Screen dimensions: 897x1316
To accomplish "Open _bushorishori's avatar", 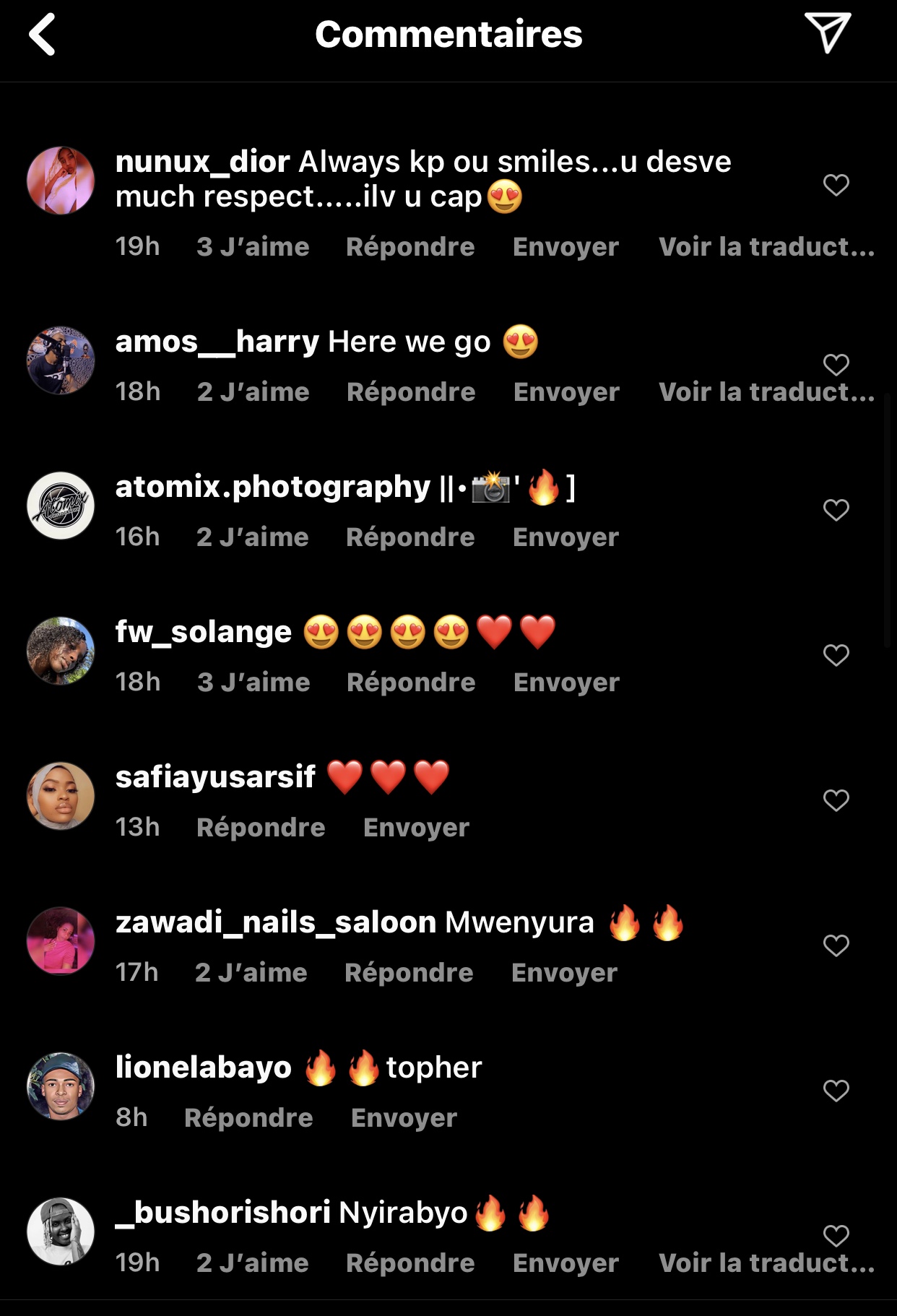I will pos(61,1231).
